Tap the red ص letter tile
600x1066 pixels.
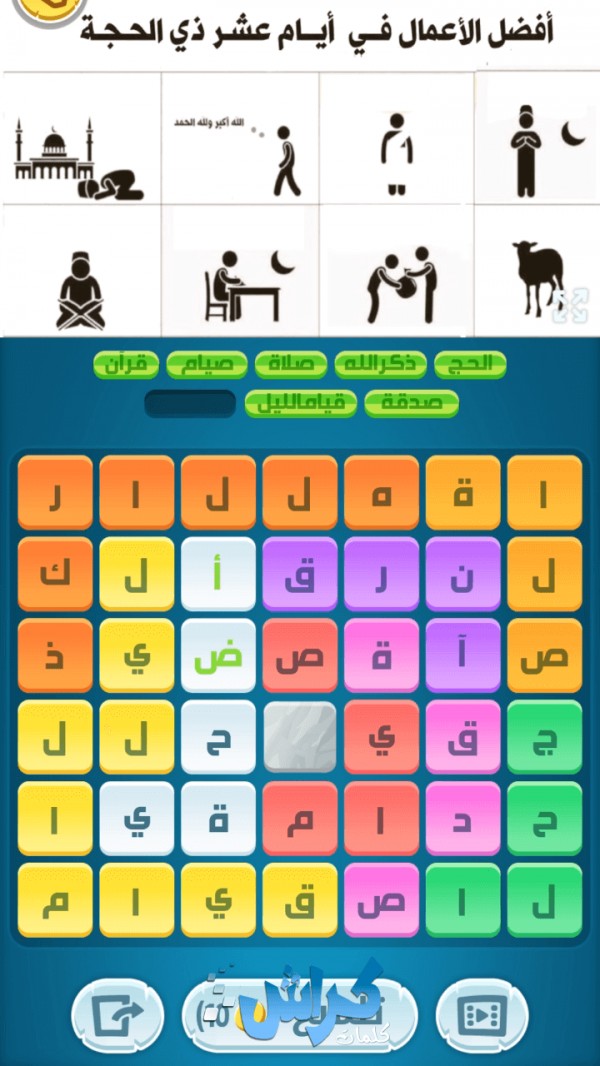(x=300, y=655)
